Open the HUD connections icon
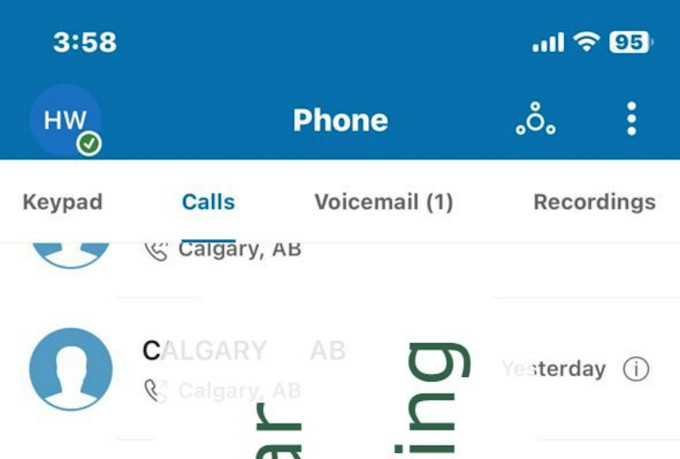Viewport: 680px width, 459px height. pyautogui.click(x=535, y=120)
